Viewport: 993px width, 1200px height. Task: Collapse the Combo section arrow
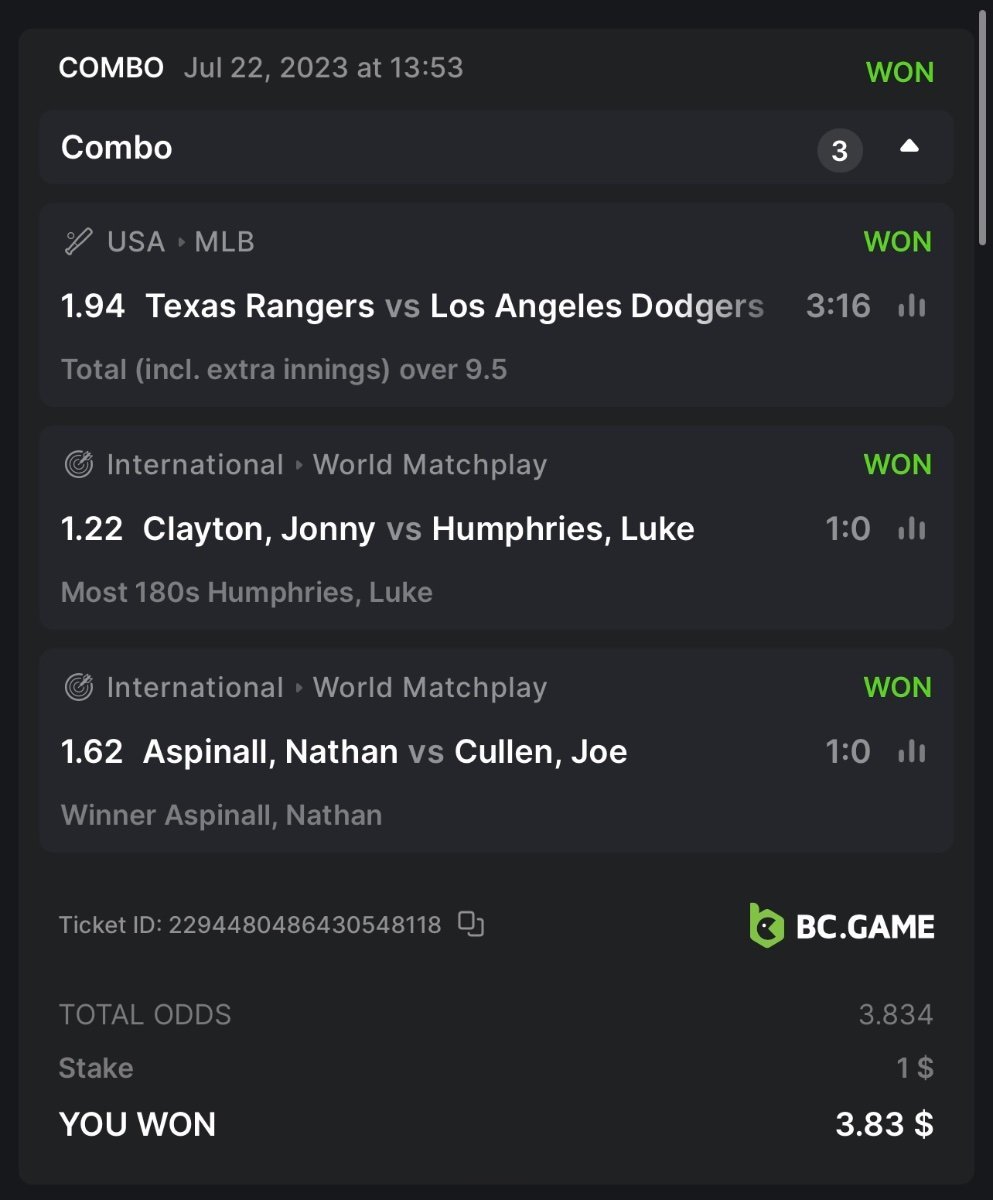(908, 147)
